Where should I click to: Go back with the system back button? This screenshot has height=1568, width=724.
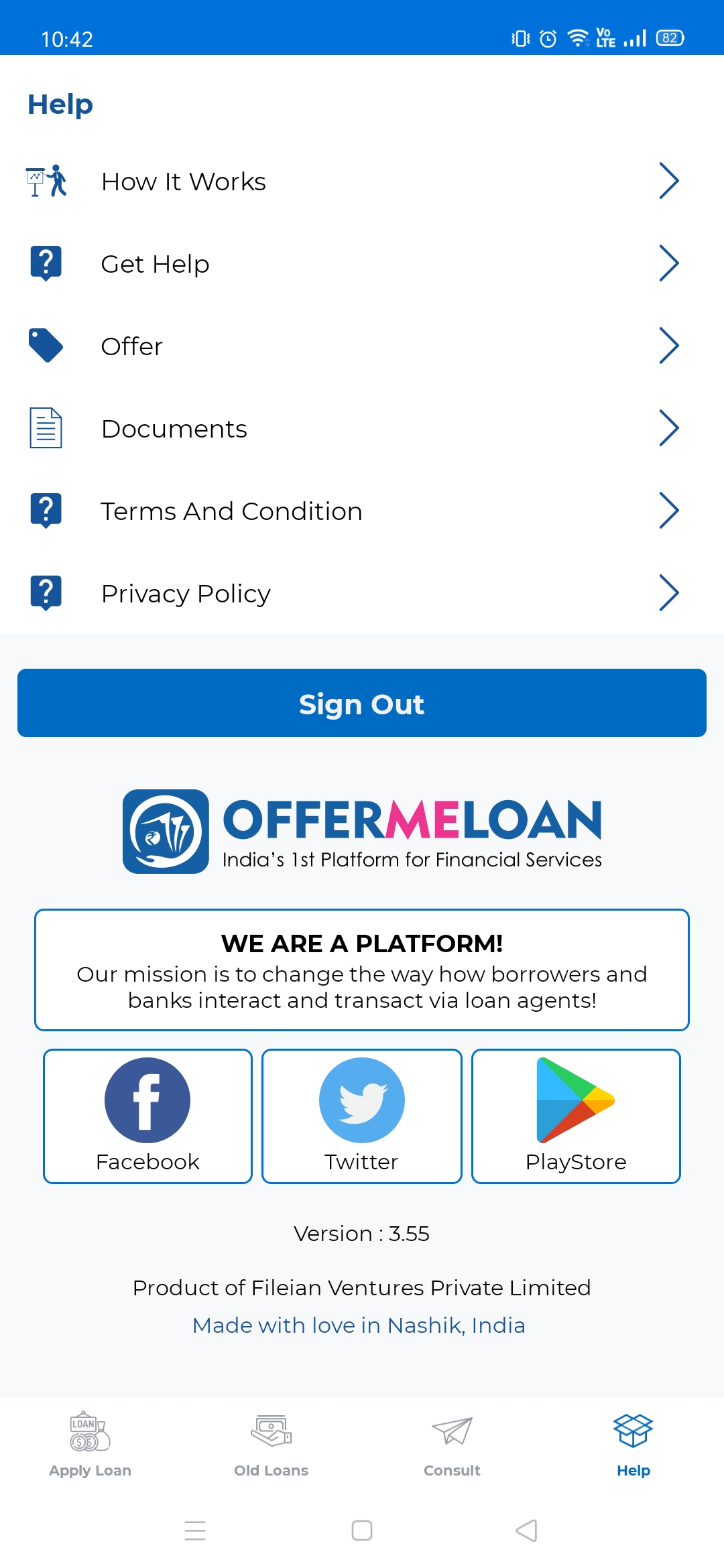point(527,1530)
